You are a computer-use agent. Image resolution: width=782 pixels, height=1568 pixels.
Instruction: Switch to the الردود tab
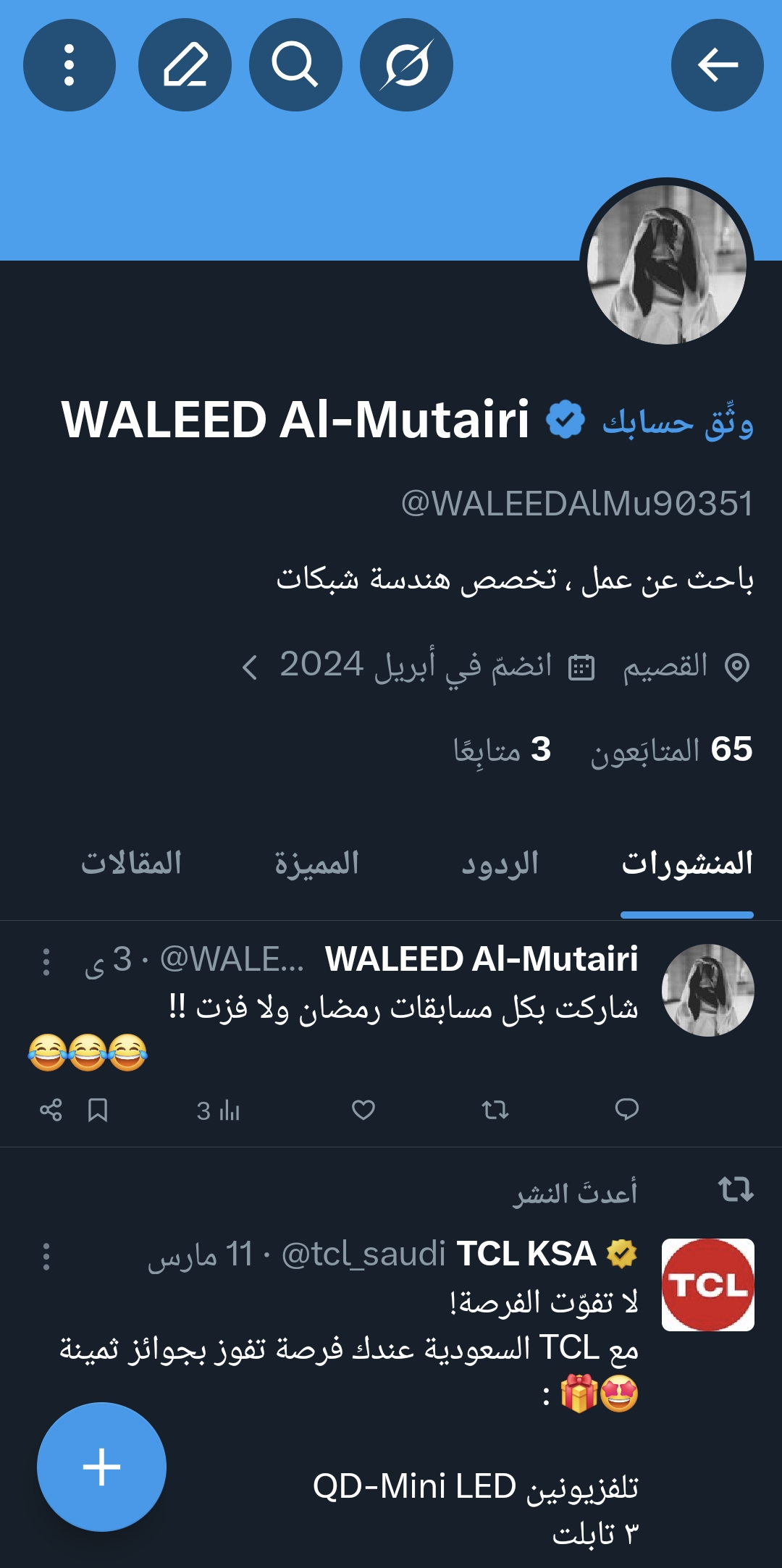click(500, 864)
